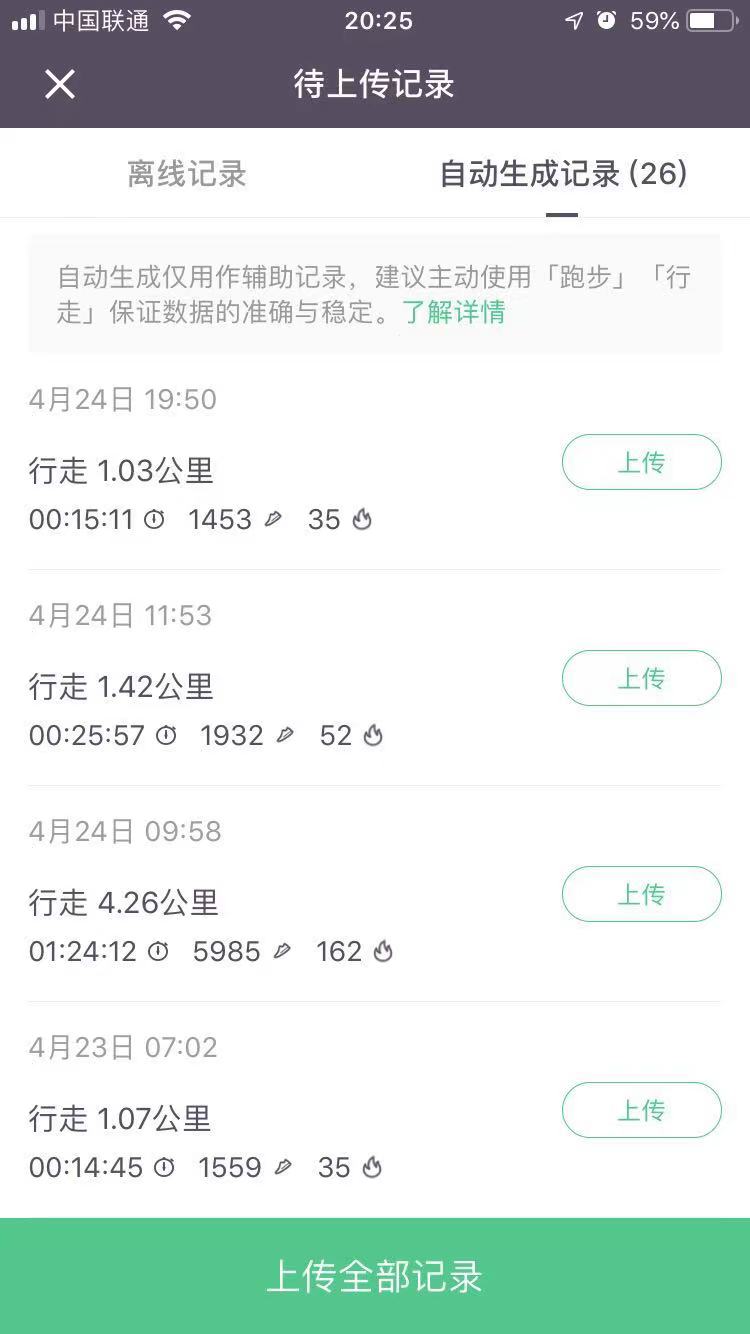The height and width of the screenshot is (1334, 750).
Task: Close the 待上传记录 screen
Action: tap(60, 85)
